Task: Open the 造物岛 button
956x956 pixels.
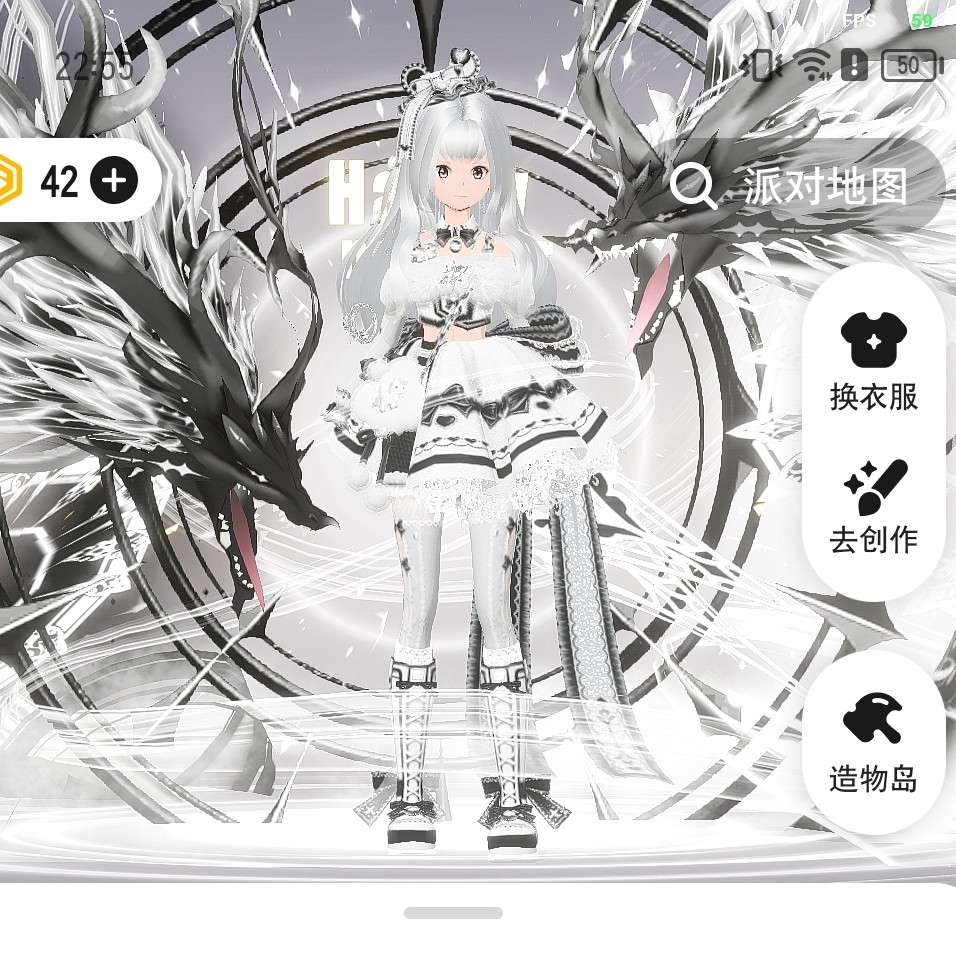Action: click(x=873, y=742)
